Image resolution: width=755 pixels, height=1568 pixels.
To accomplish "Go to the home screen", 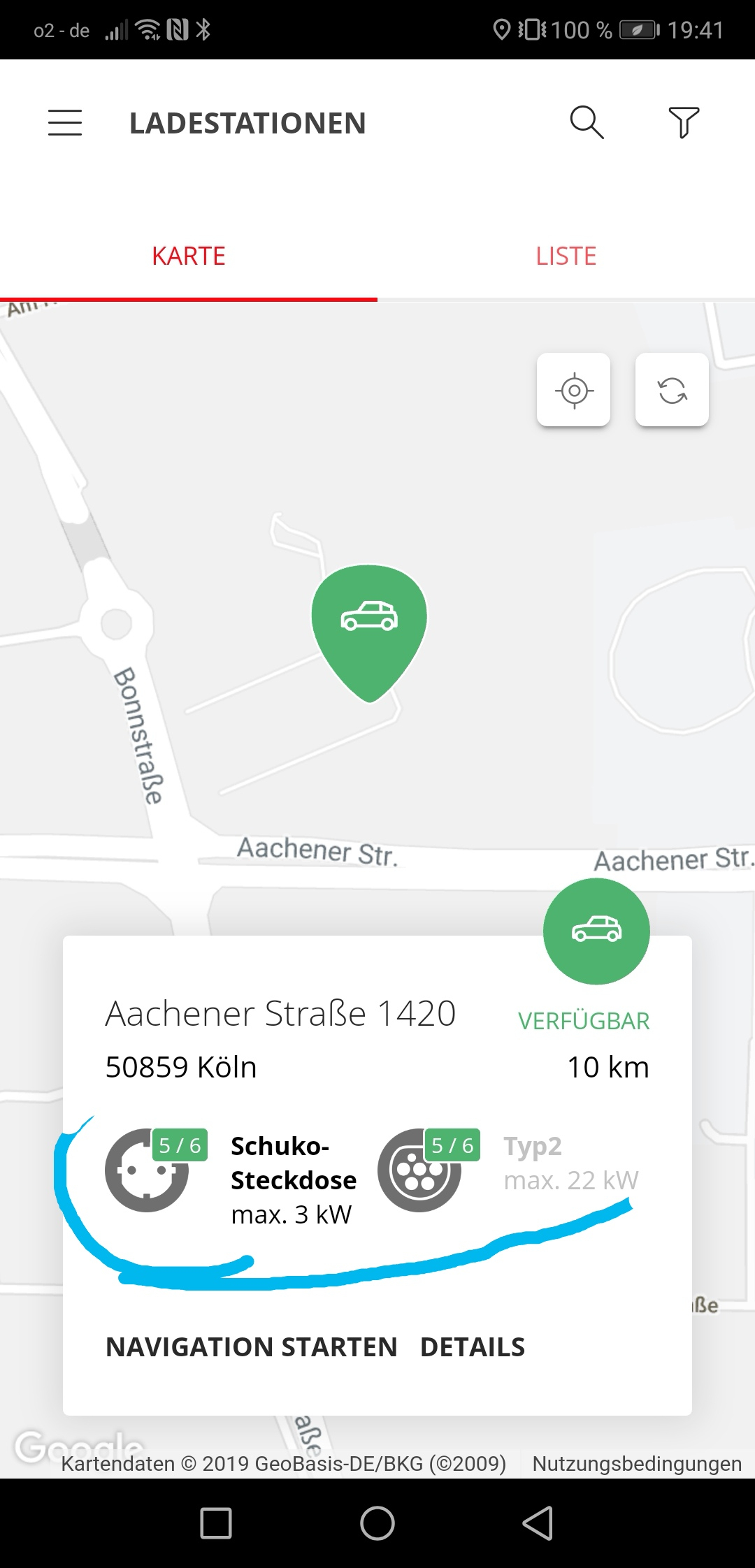I will pyautogui.click(x=377, y=1523).
